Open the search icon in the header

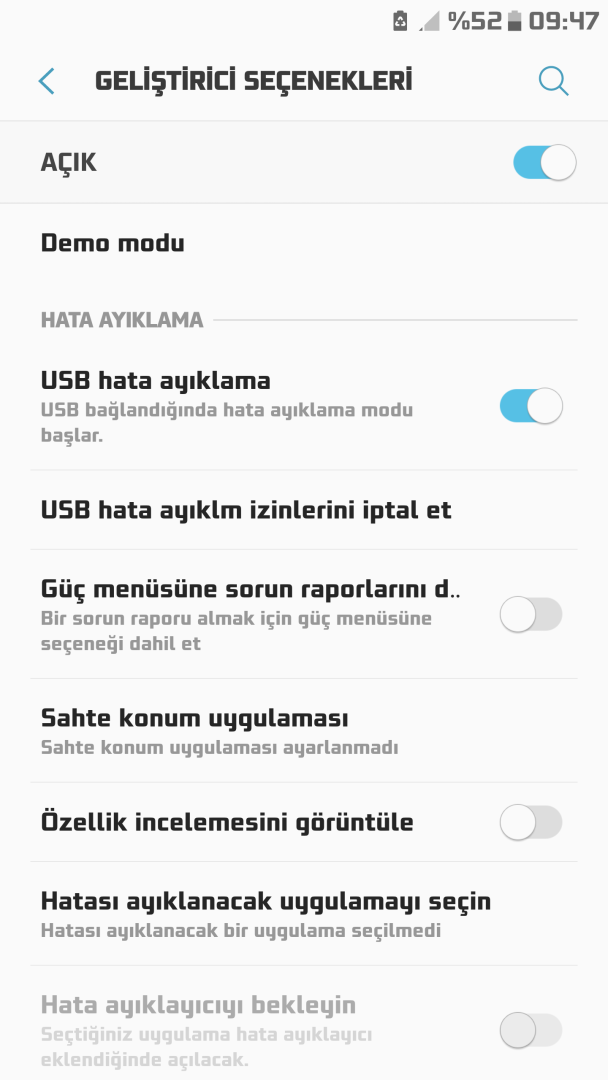click(x=553, y=81)
